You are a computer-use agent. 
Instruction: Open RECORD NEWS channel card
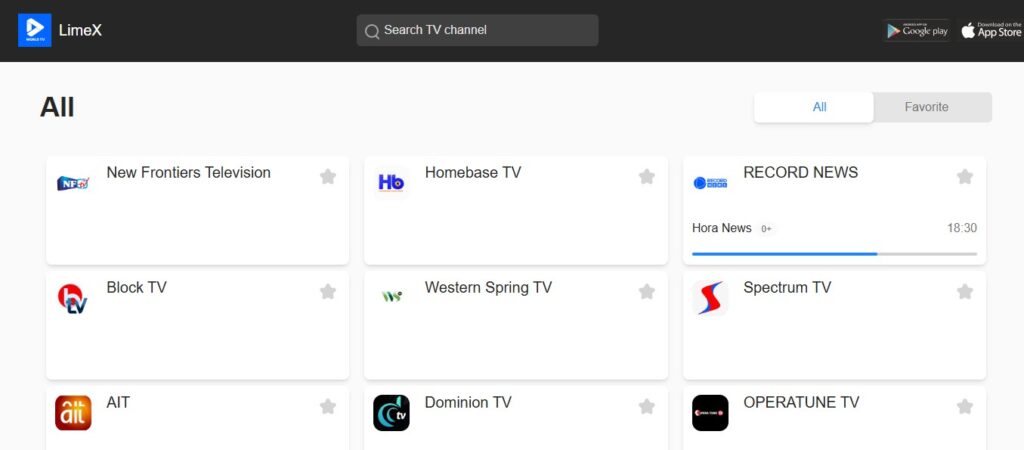tap(800, 173)
